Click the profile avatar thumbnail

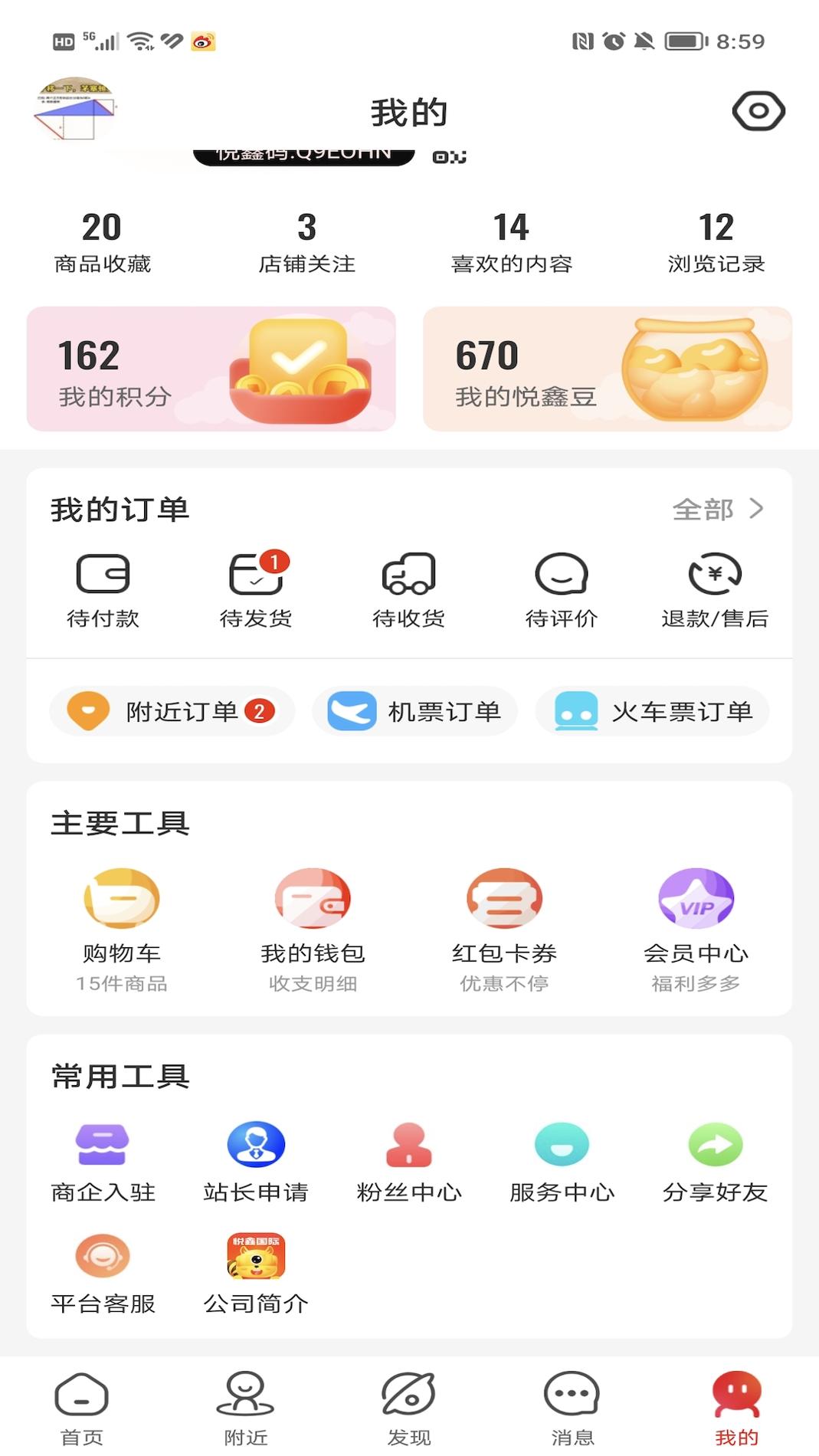74,110
